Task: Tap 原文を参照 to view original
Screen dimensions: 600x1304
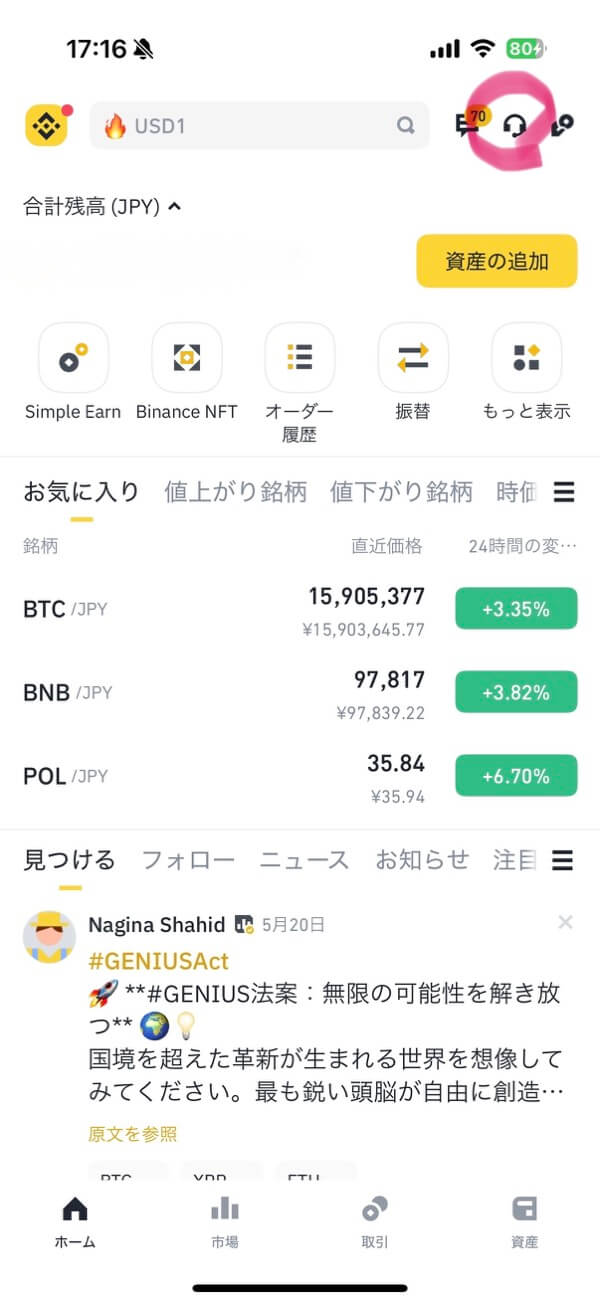Action: click(132, 1134)
